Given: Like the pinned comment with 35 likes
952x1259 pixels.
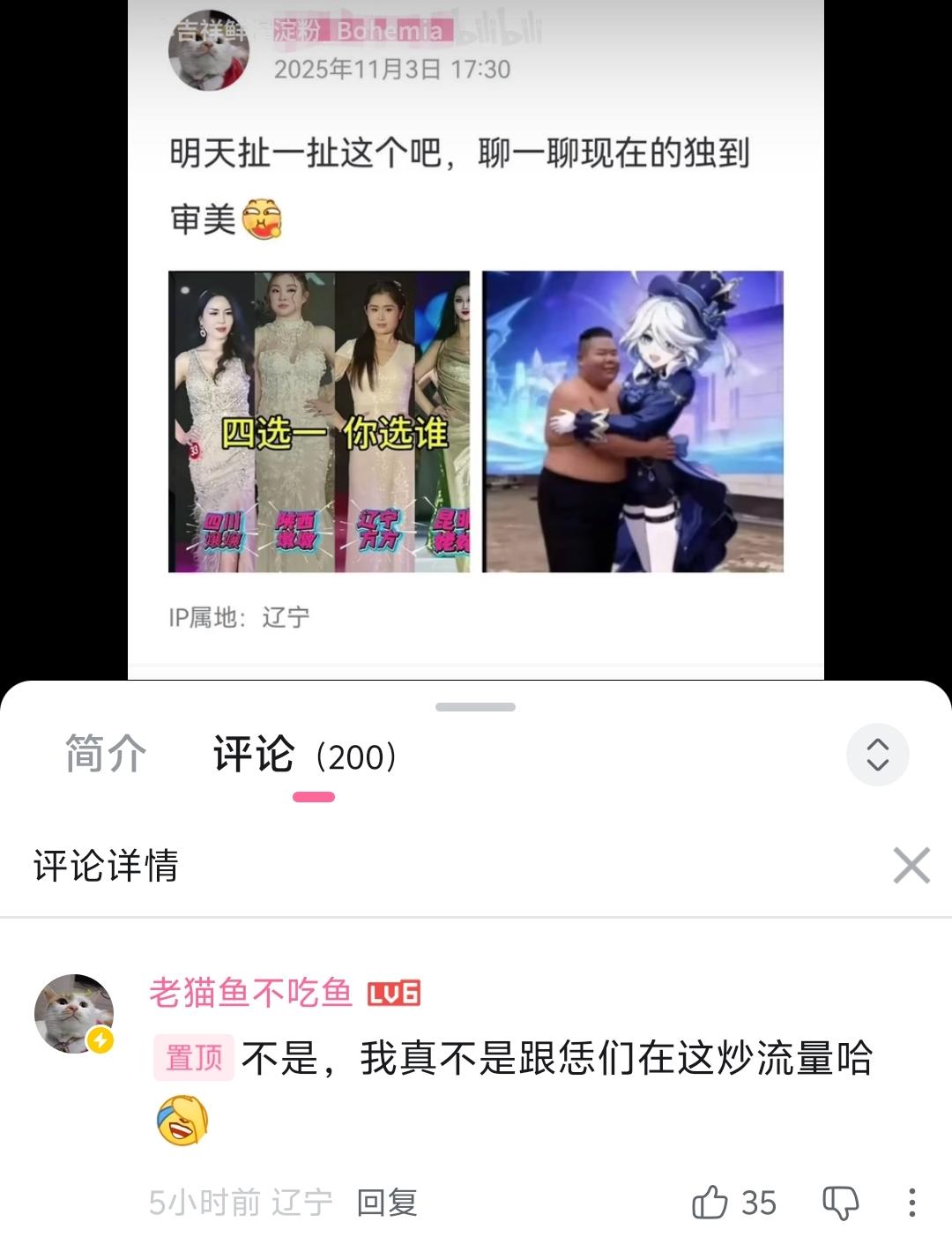Looking at the screenshot, I should click(710, 1202).
